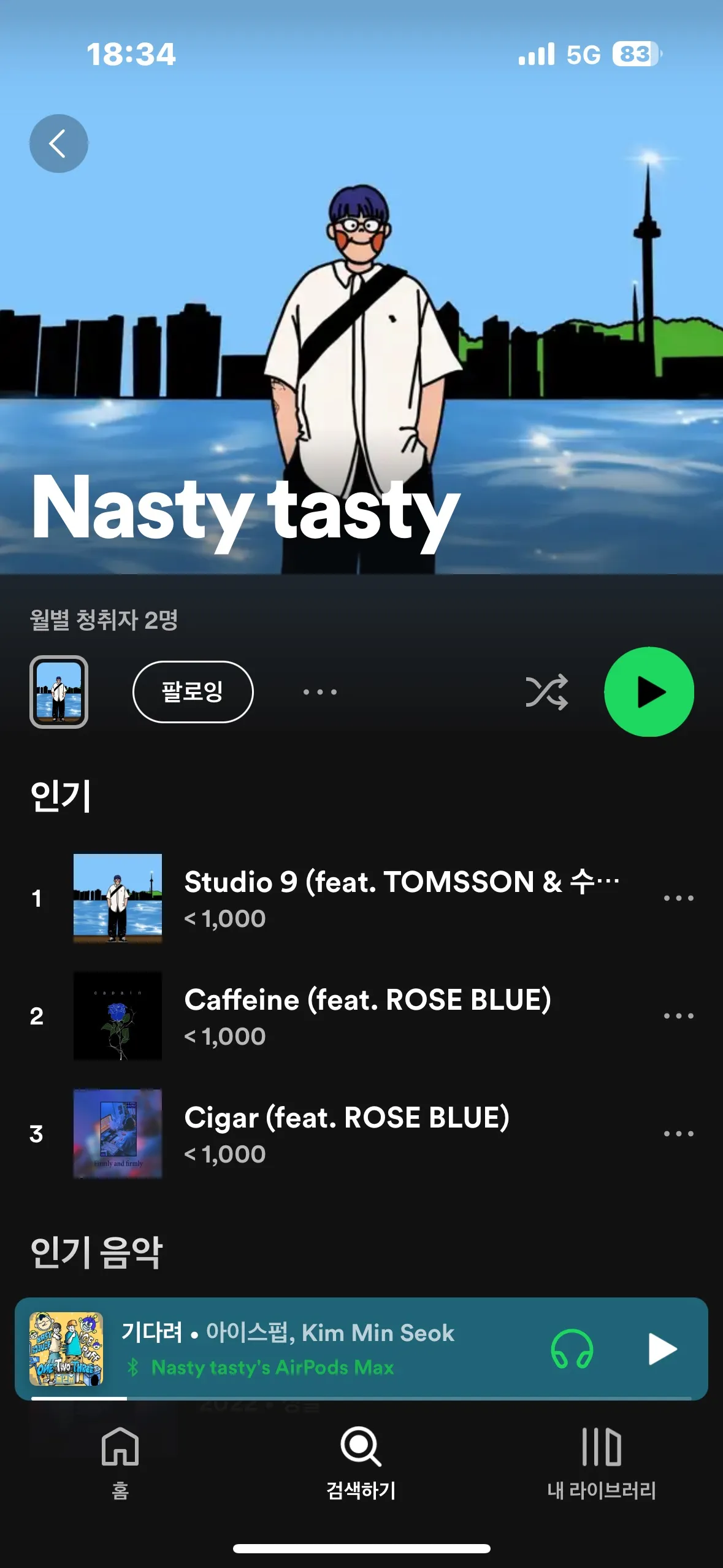
Task: Open AirPods Max device picker
Action: [x=572, y=1349]
